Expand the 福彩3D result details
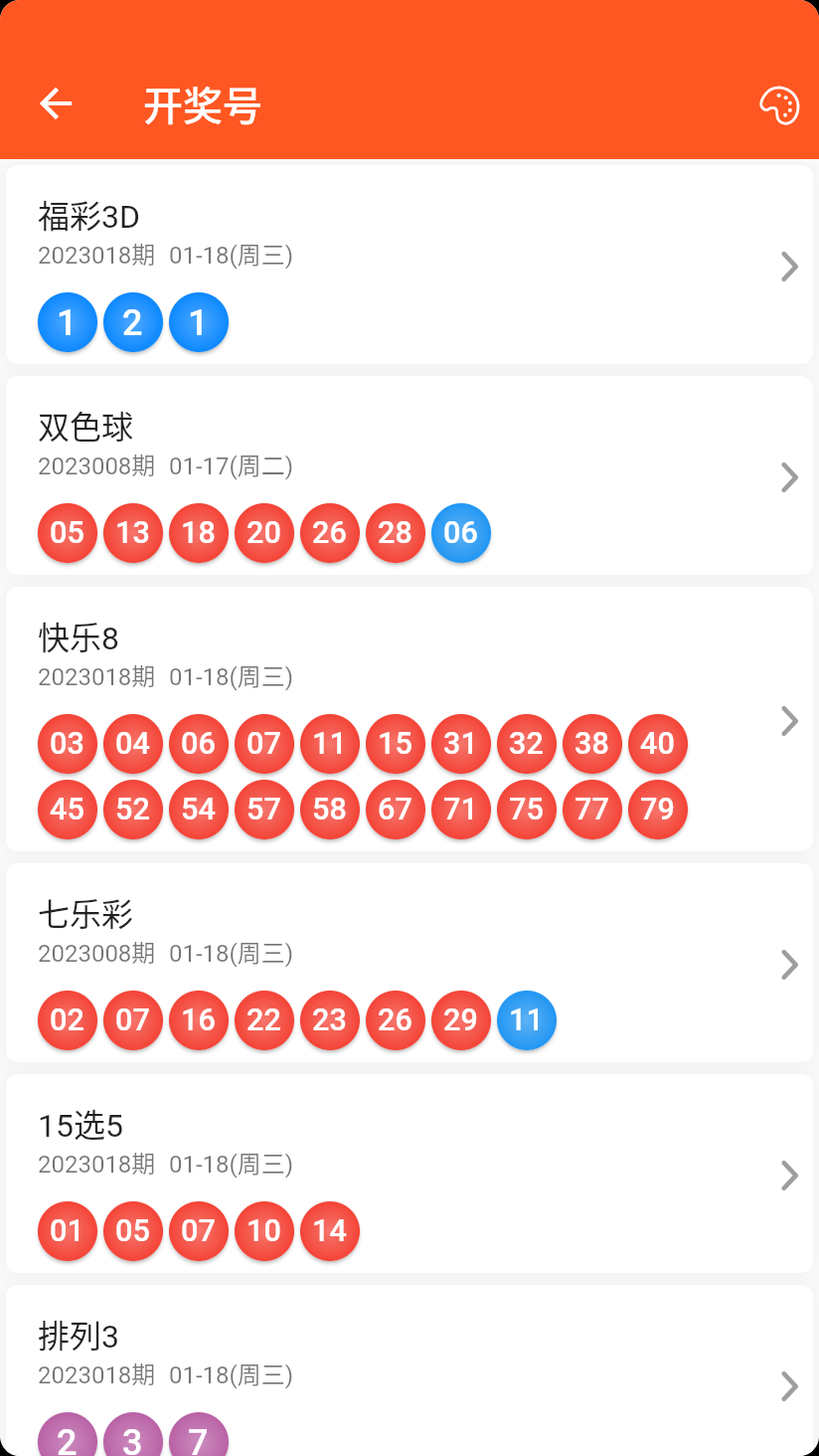The image size is (819, 1456). point(788,267)
